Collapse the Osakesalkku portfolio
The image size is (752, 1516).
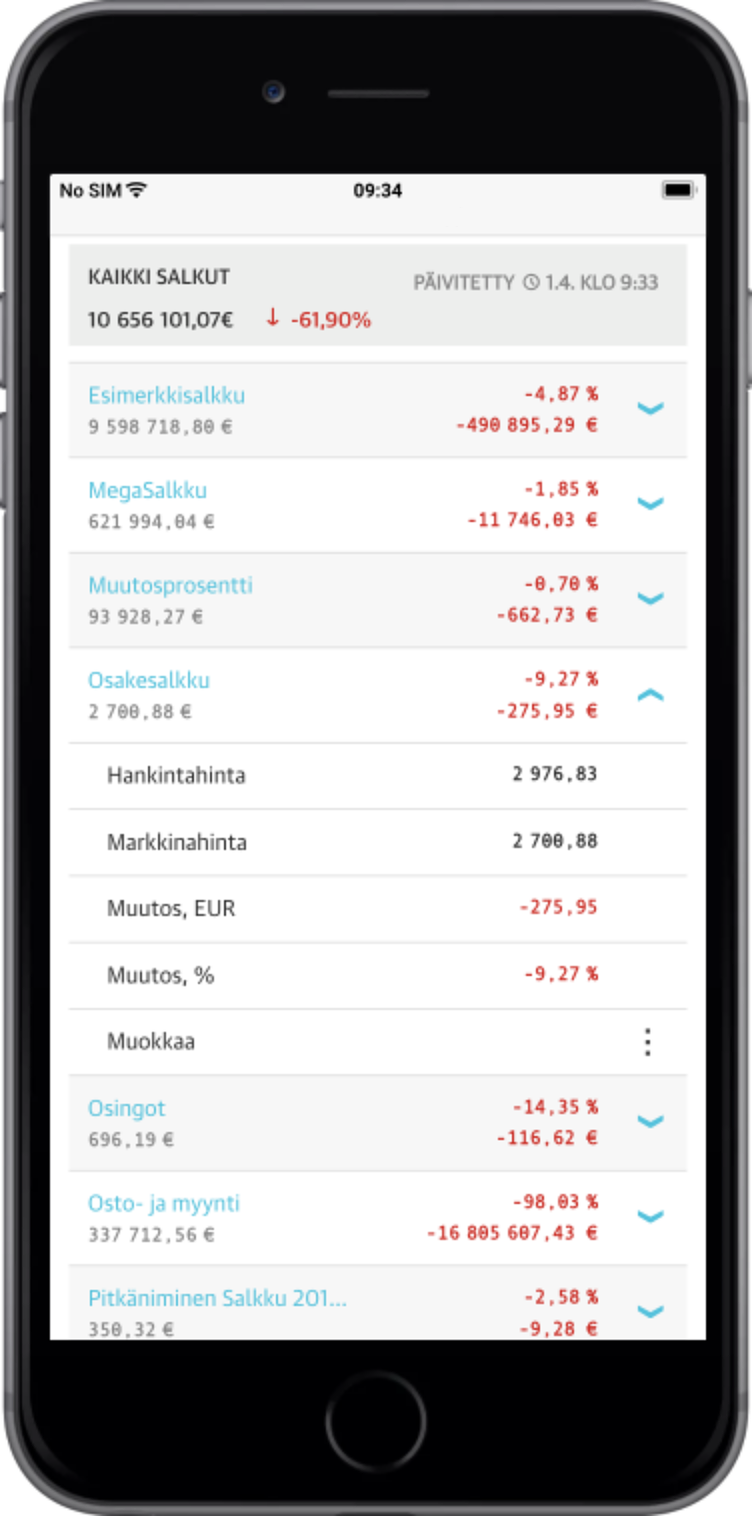pyautogui.click(x=651, y=694)
